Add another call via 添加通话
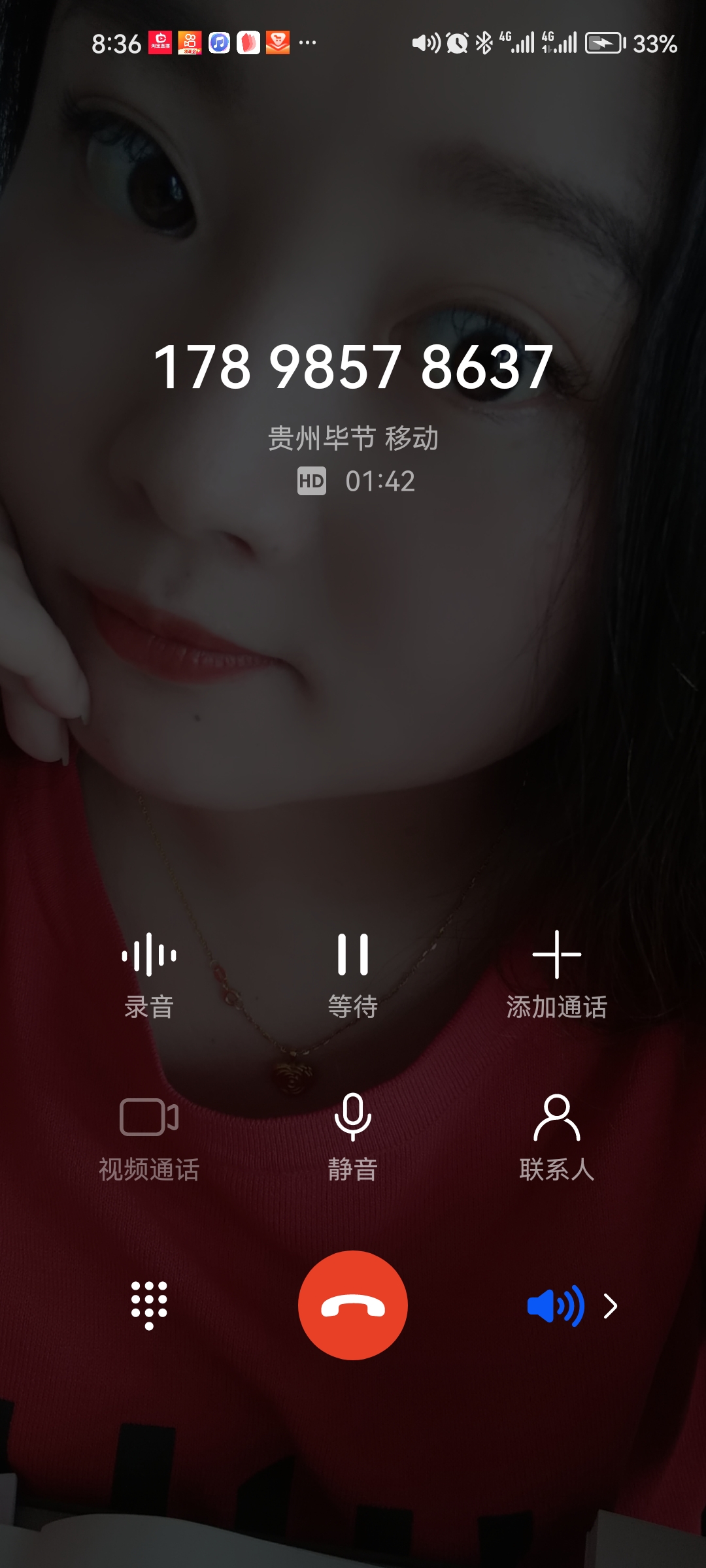706x1568 pixels. (x=556, y=973)
